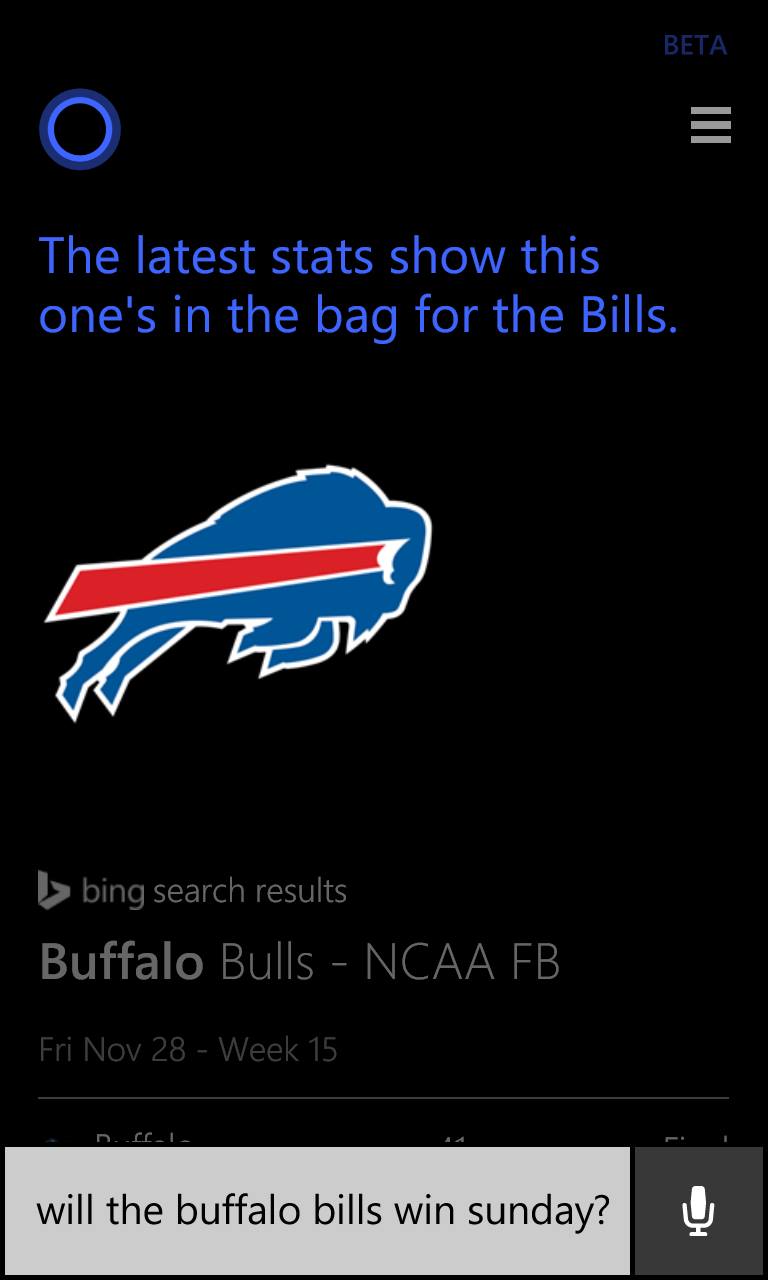Open the hamburger menu
Screen dimensions: 768x1280
[x=710, y=125]
